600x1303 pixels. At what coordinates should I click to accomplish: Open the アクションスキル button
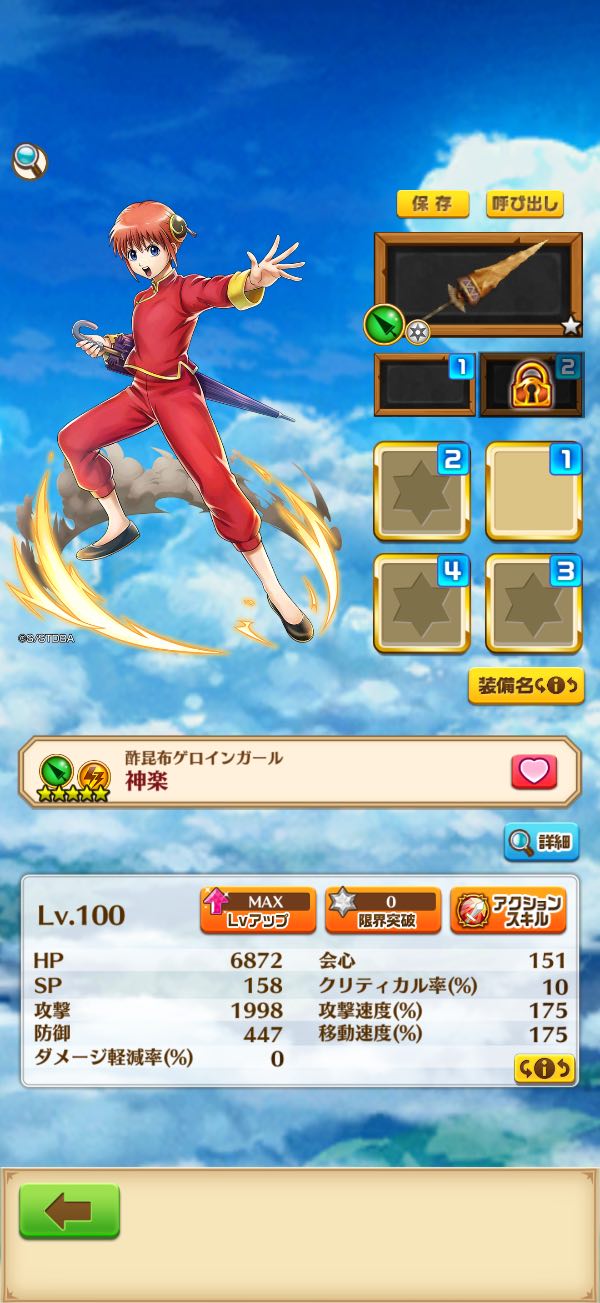coord(508,910)
